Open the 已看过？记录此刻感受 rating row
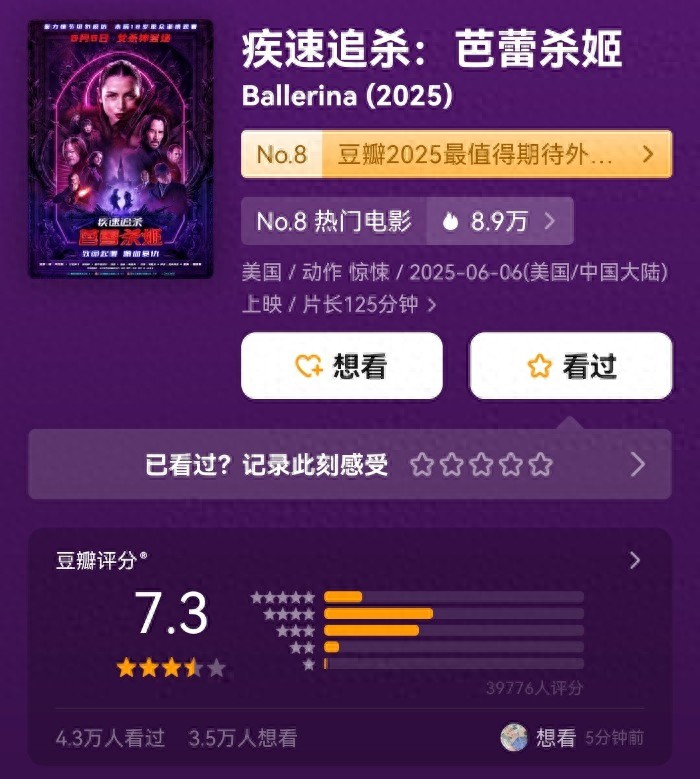The image size is (700, 779). [349, 464]
